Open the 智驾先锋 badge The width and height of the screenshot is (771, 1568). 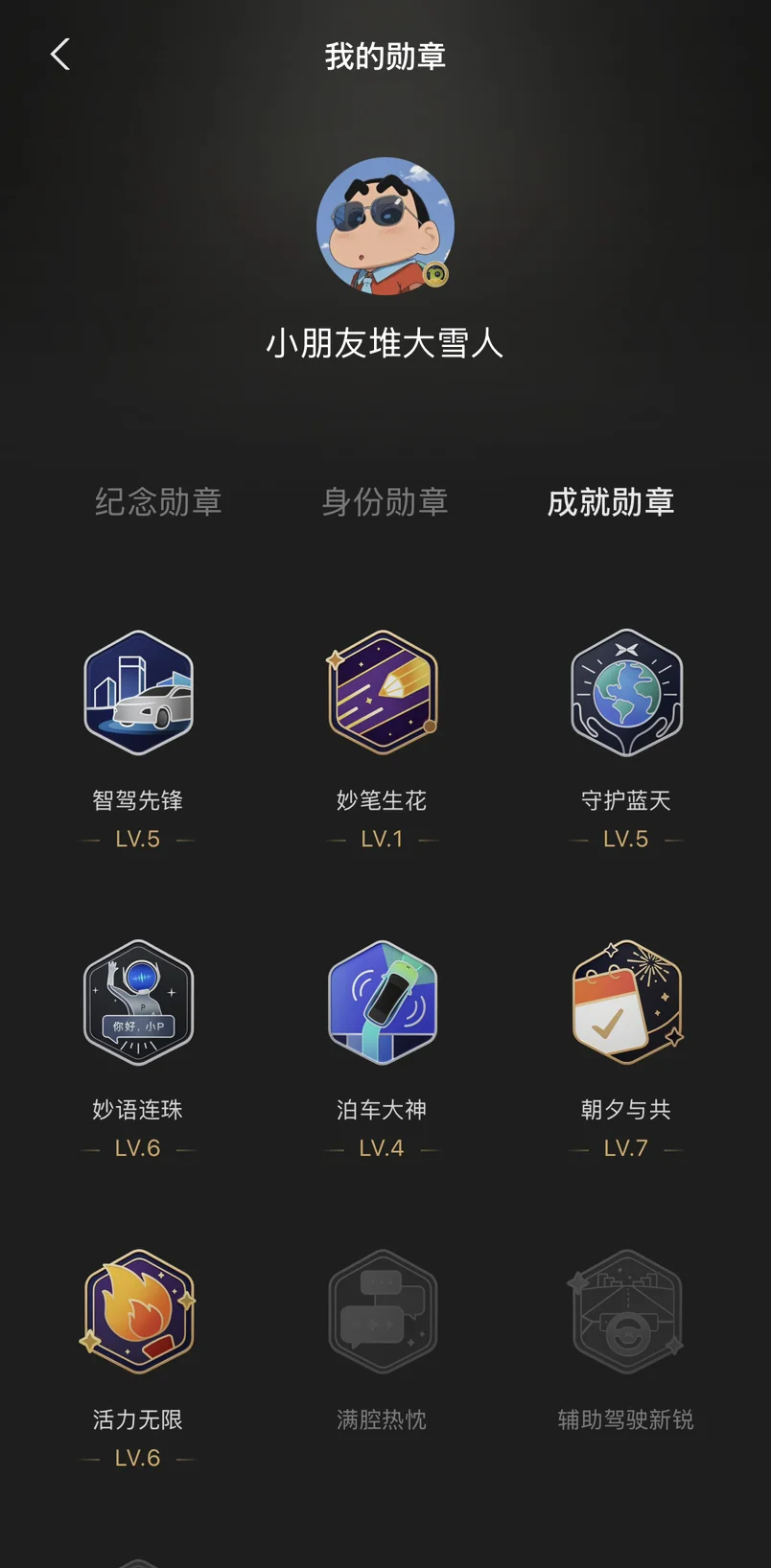click(x=139, y=692)
